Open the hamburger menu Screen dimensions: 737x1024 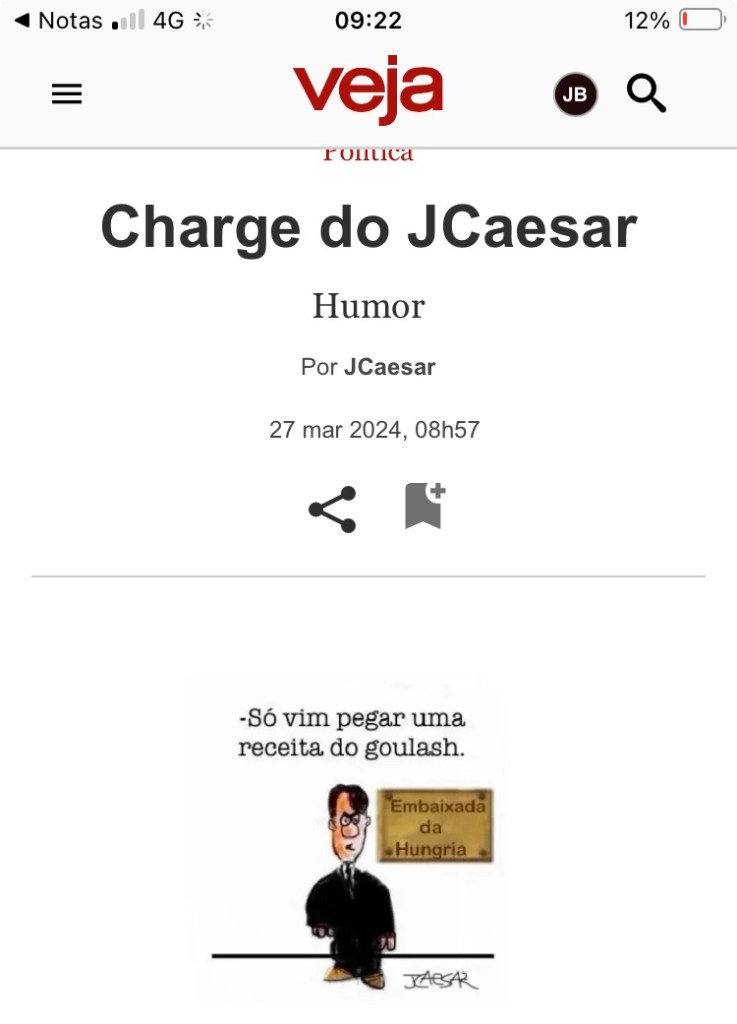pyautogui.click(x=66, y=94)
